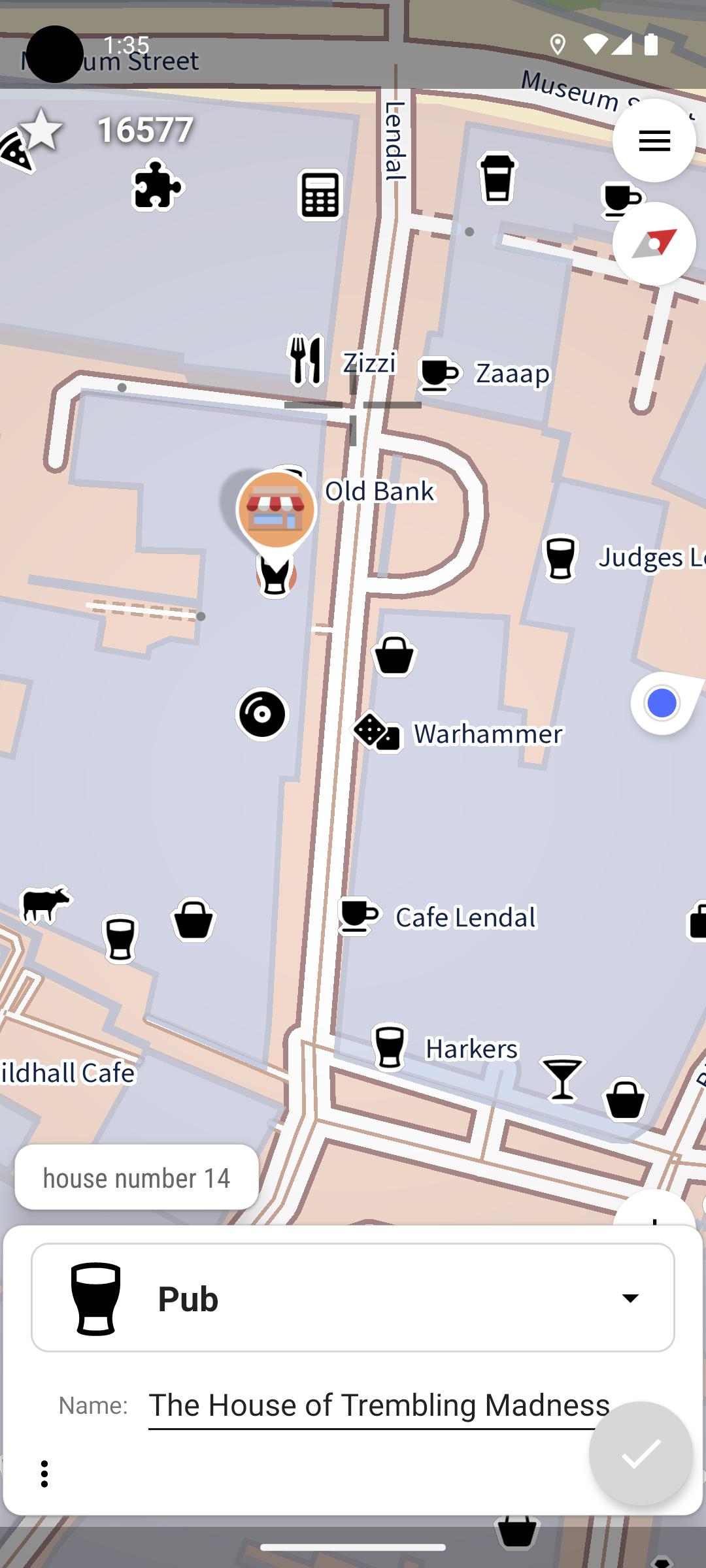Viewport: 706px width, 1568px height.
Task: Open the main hamburger menu
Action: pyautogui.click(x=654, y=140)
